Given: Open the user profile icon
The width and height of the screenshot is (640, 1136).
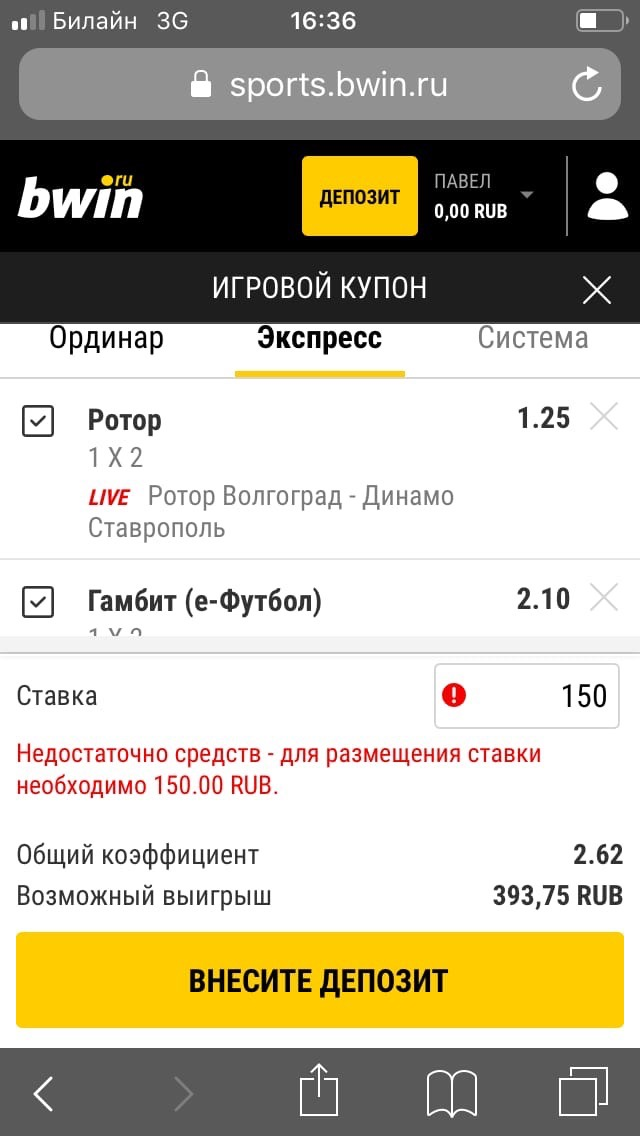Looking at the screenshot, I should pyautogui.click(x=606, y=196).
